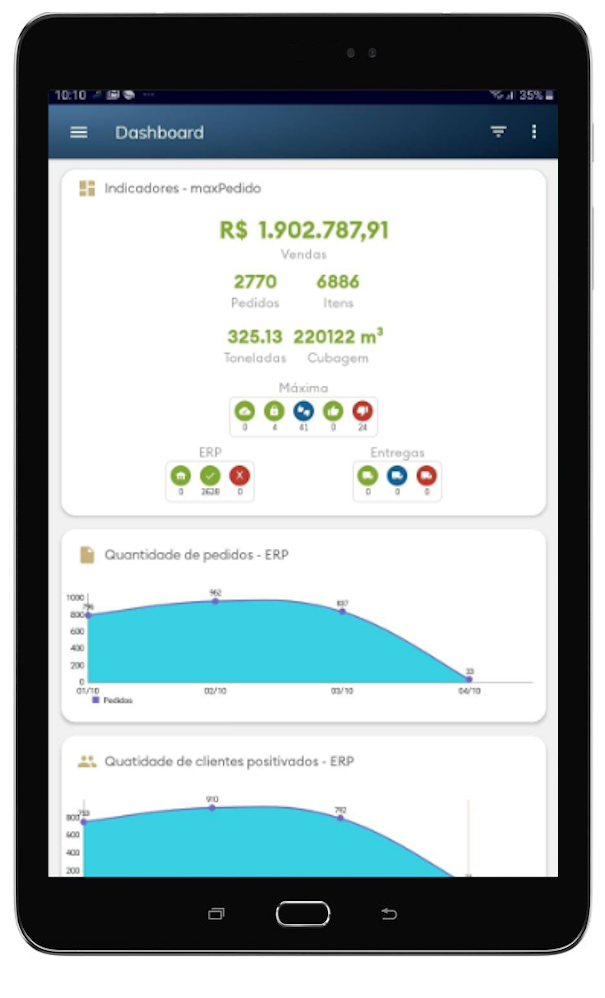Tap the green lock indicator under Máxima

pyautogui.click(x=274, y=411)
